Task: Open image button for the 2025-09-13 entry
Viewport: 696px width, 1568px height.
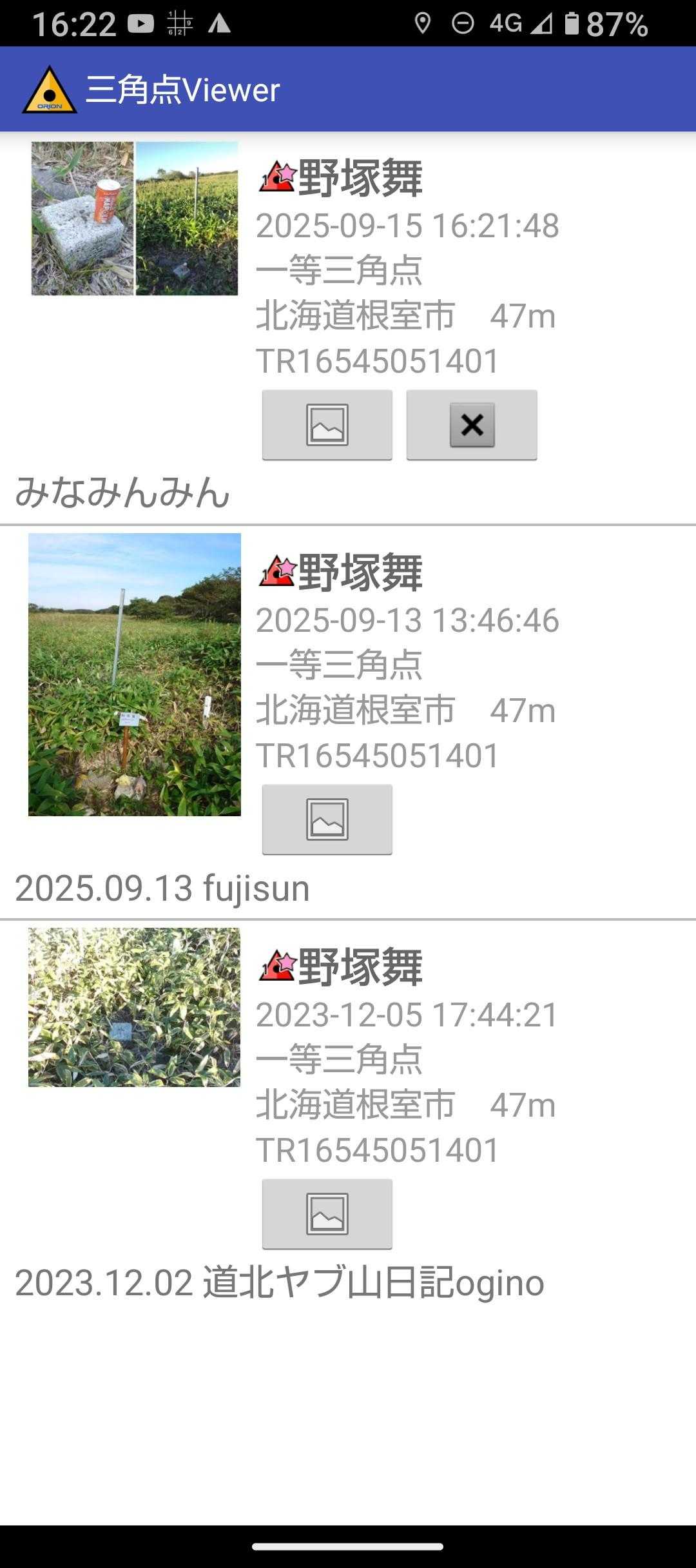Action: [x=327, y=819]
